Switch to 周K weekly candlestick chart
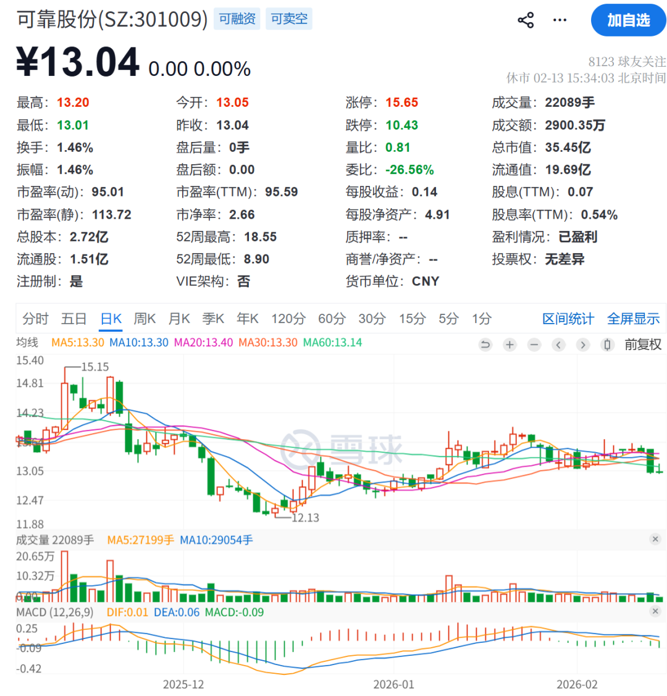The width and height of the screenshot is (667, 696). (144, 319)
